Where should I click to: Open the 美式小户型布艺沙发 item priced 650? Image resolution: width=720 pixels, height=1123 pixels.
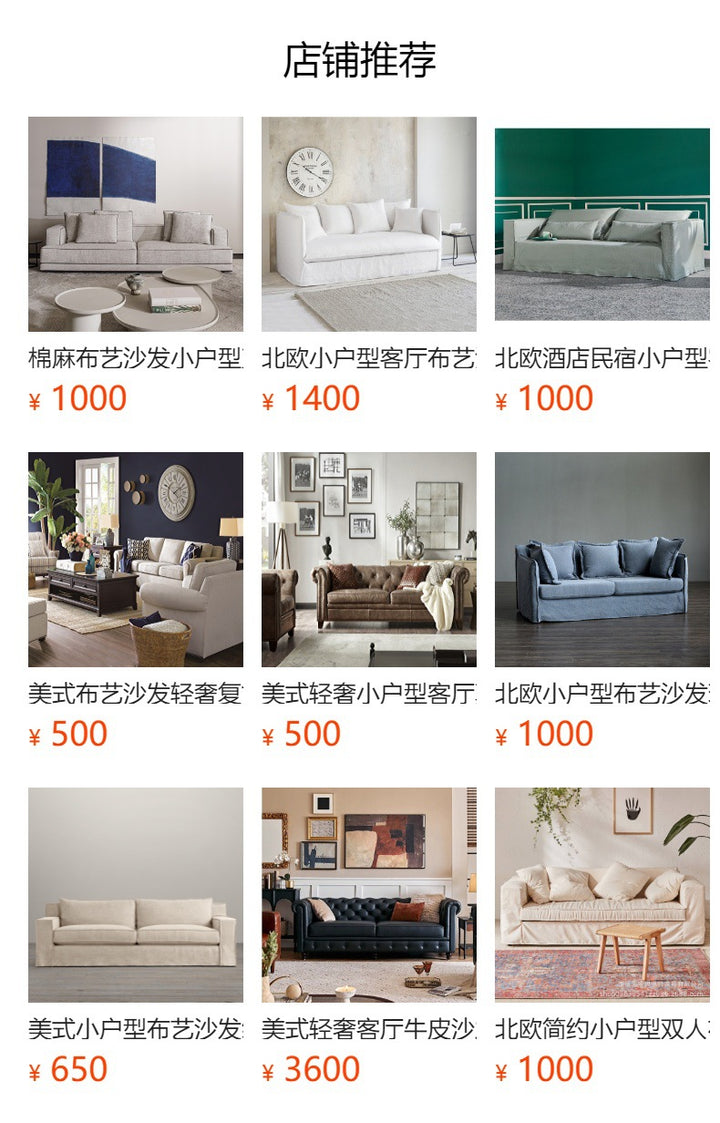135,895
